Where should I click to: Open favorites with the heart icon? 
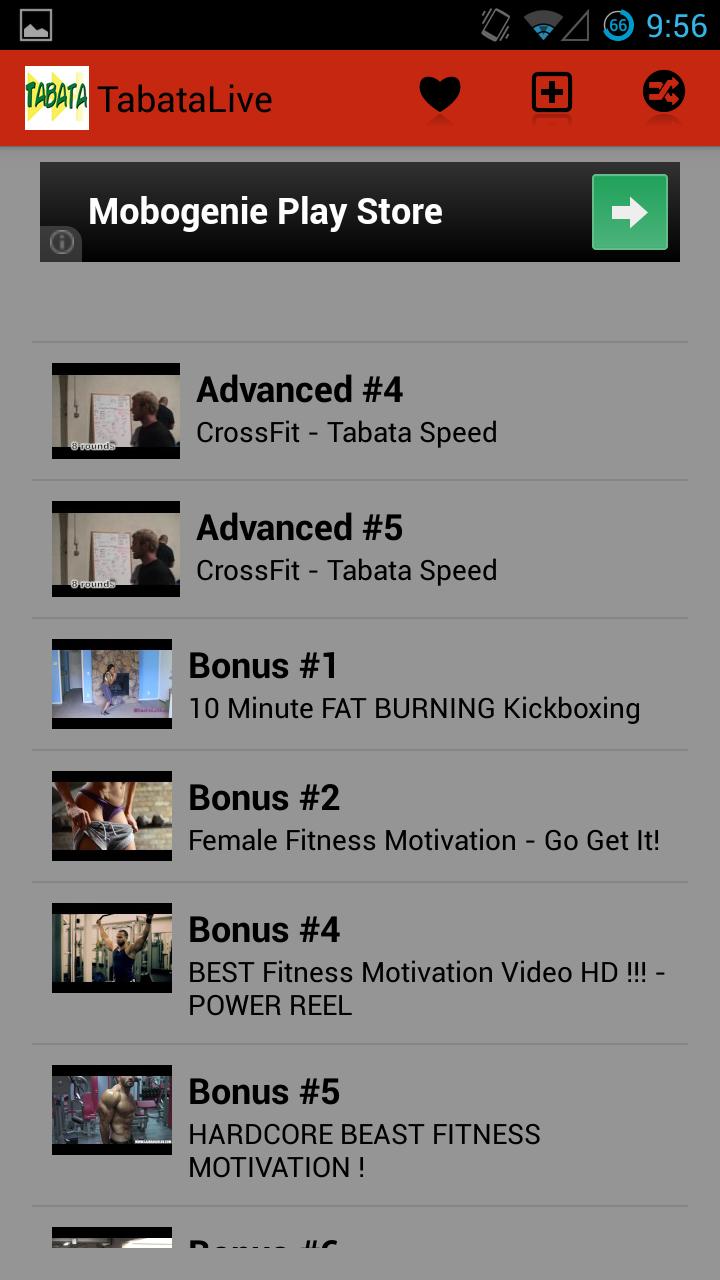click(439, 96)
